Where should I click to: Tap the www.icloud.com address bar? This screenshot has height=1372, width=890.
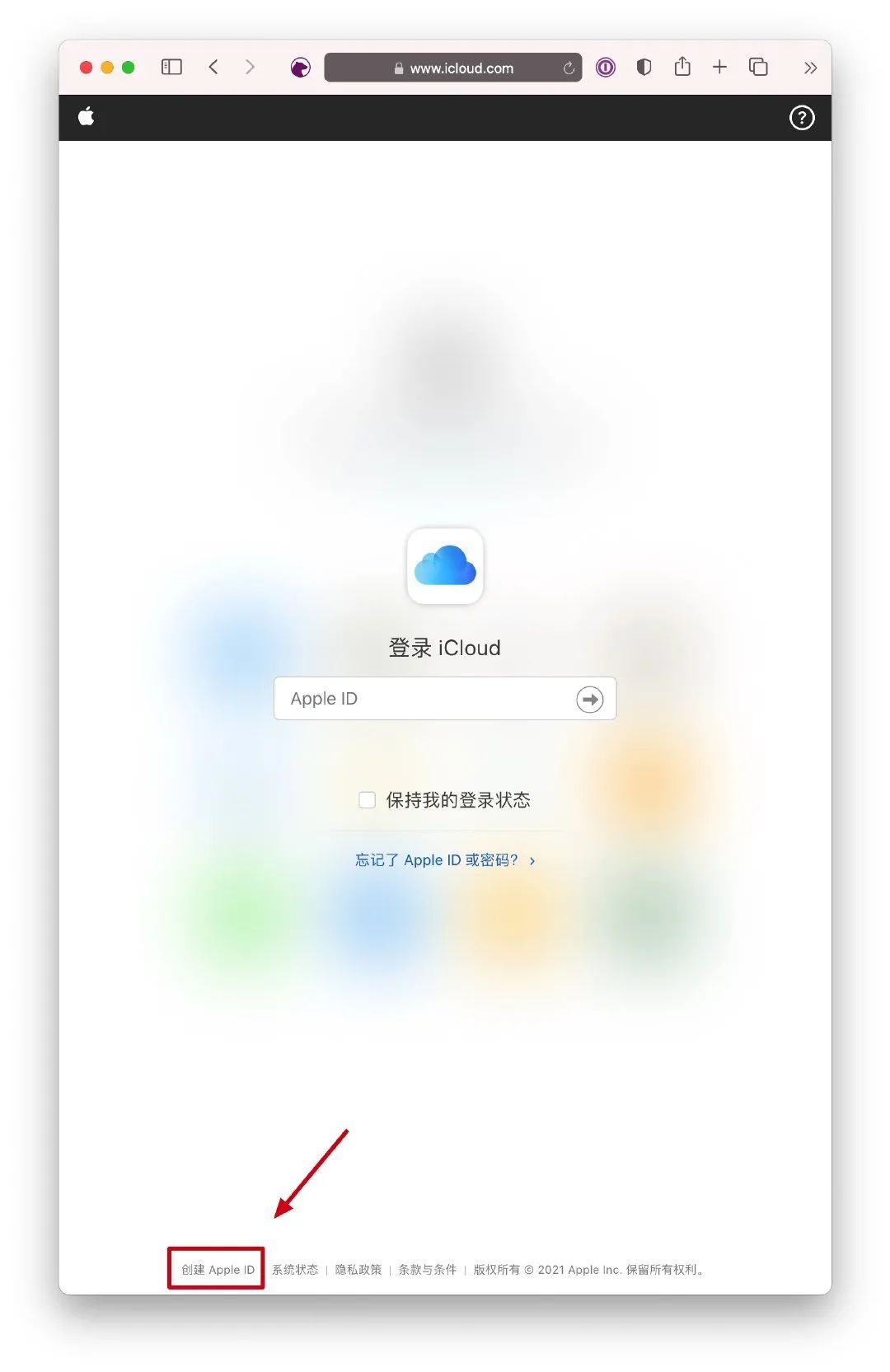click(x=460, y=68)
